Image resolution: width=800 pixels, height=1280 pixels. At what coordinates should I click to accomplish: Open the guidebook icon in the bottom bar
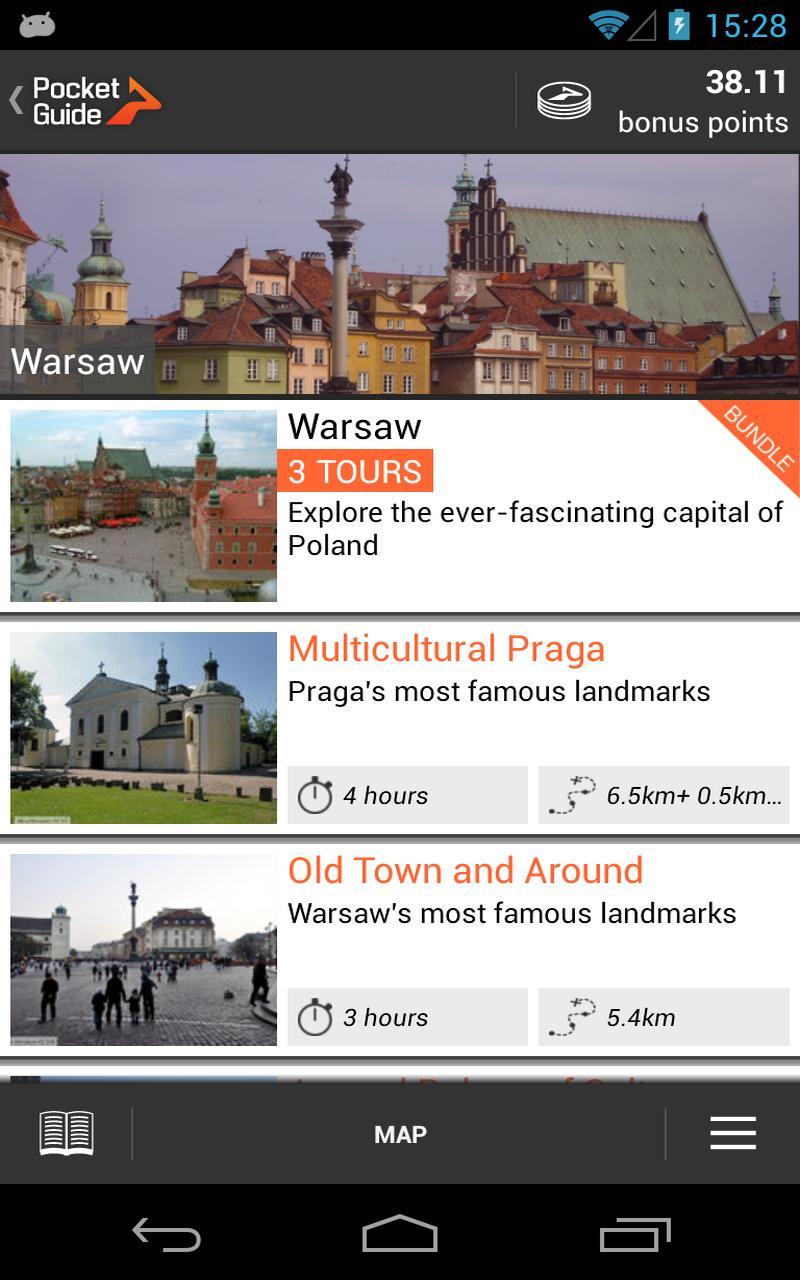tap(65, 1133)
